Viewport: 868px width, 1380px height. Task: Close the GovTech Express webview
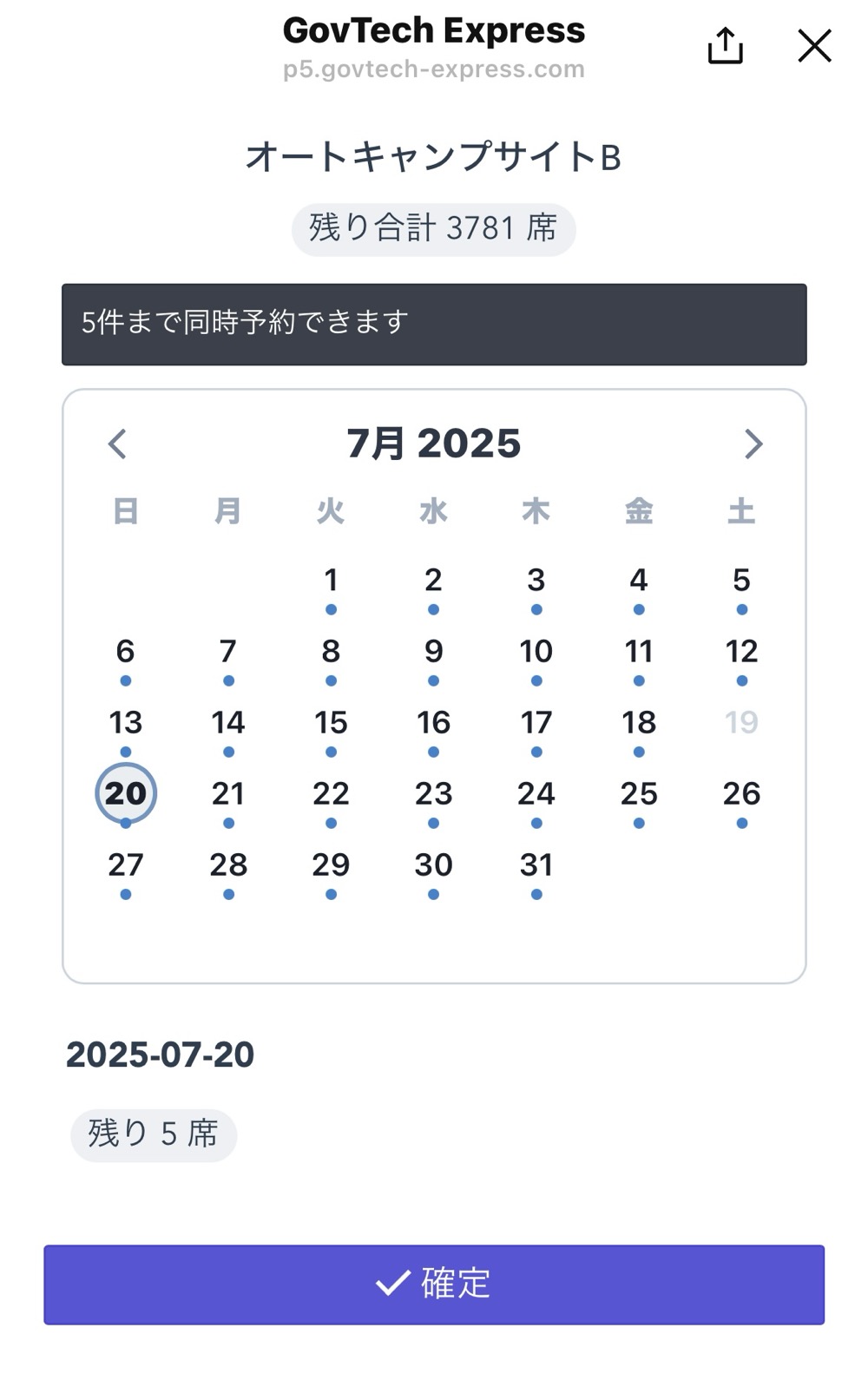(814, 45)
